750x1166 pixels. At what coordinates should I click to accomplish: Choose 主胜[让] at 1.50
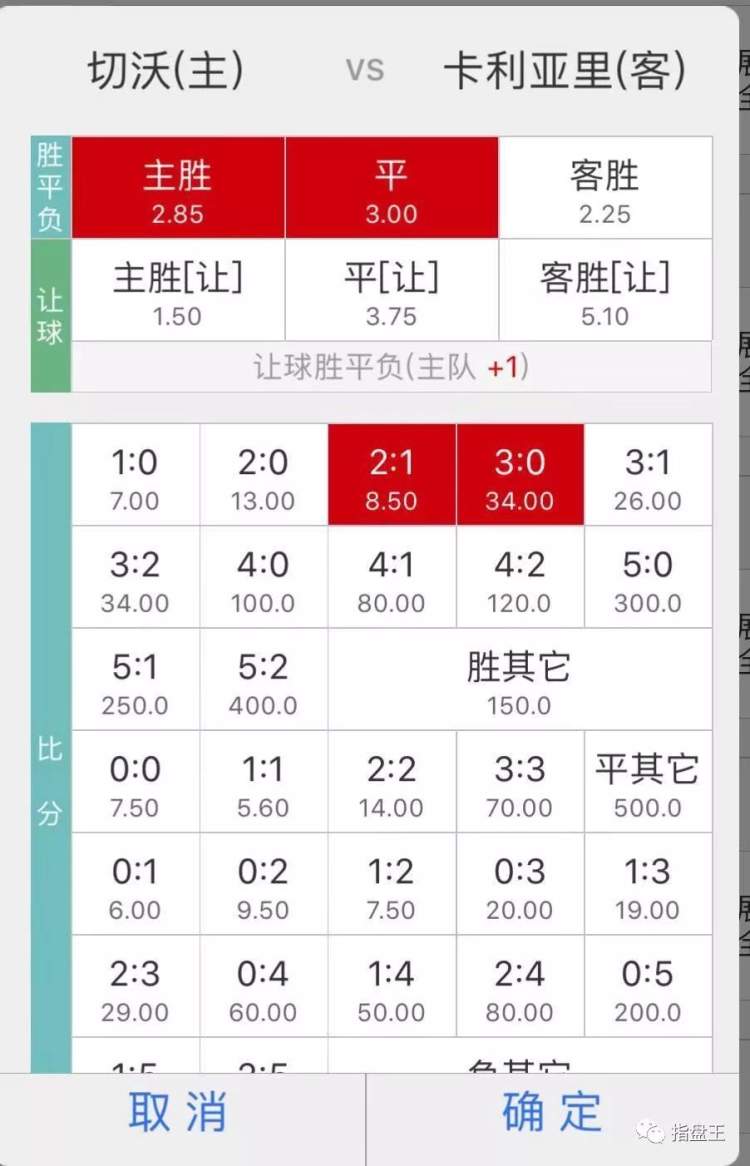pos(178,291)
